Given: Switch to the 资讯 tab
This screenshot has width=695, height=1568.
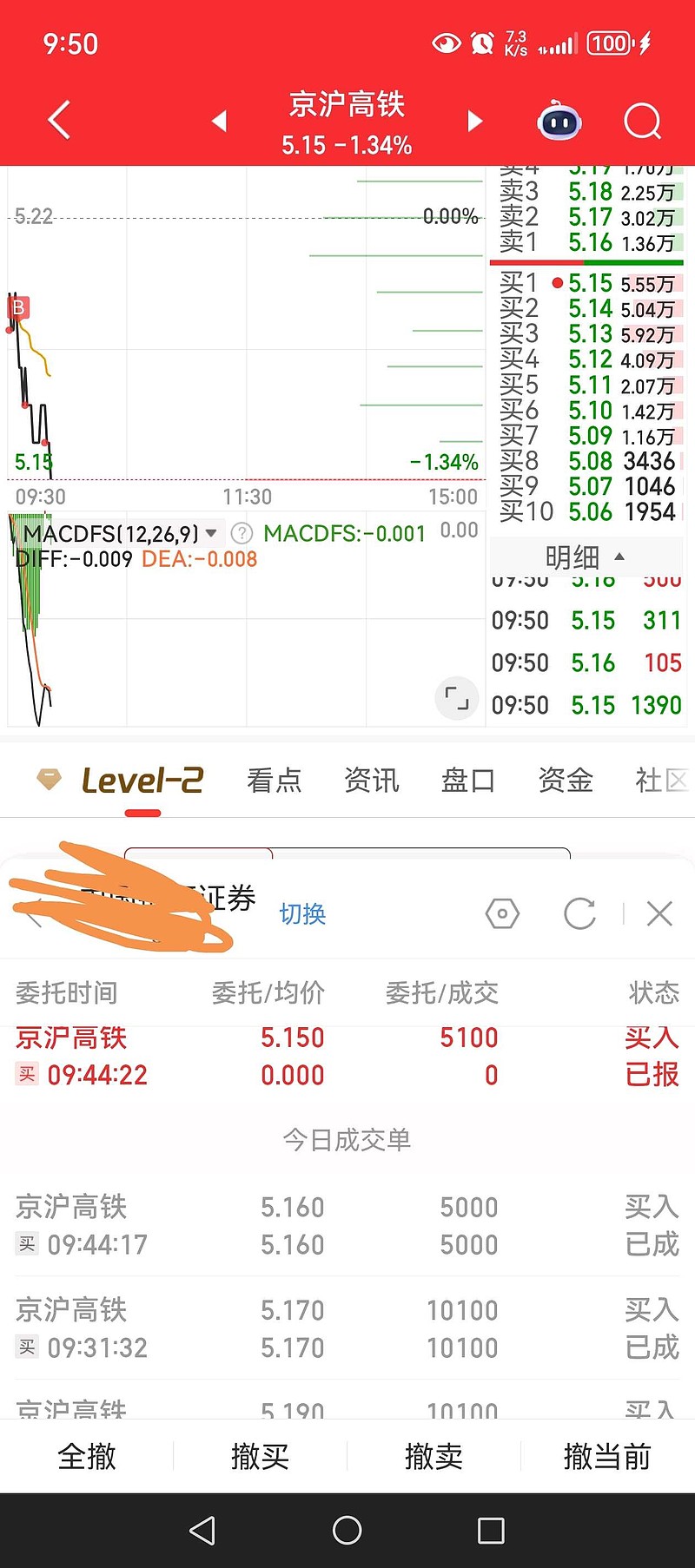Looking at the screenshot, I should tap(371, 781).
